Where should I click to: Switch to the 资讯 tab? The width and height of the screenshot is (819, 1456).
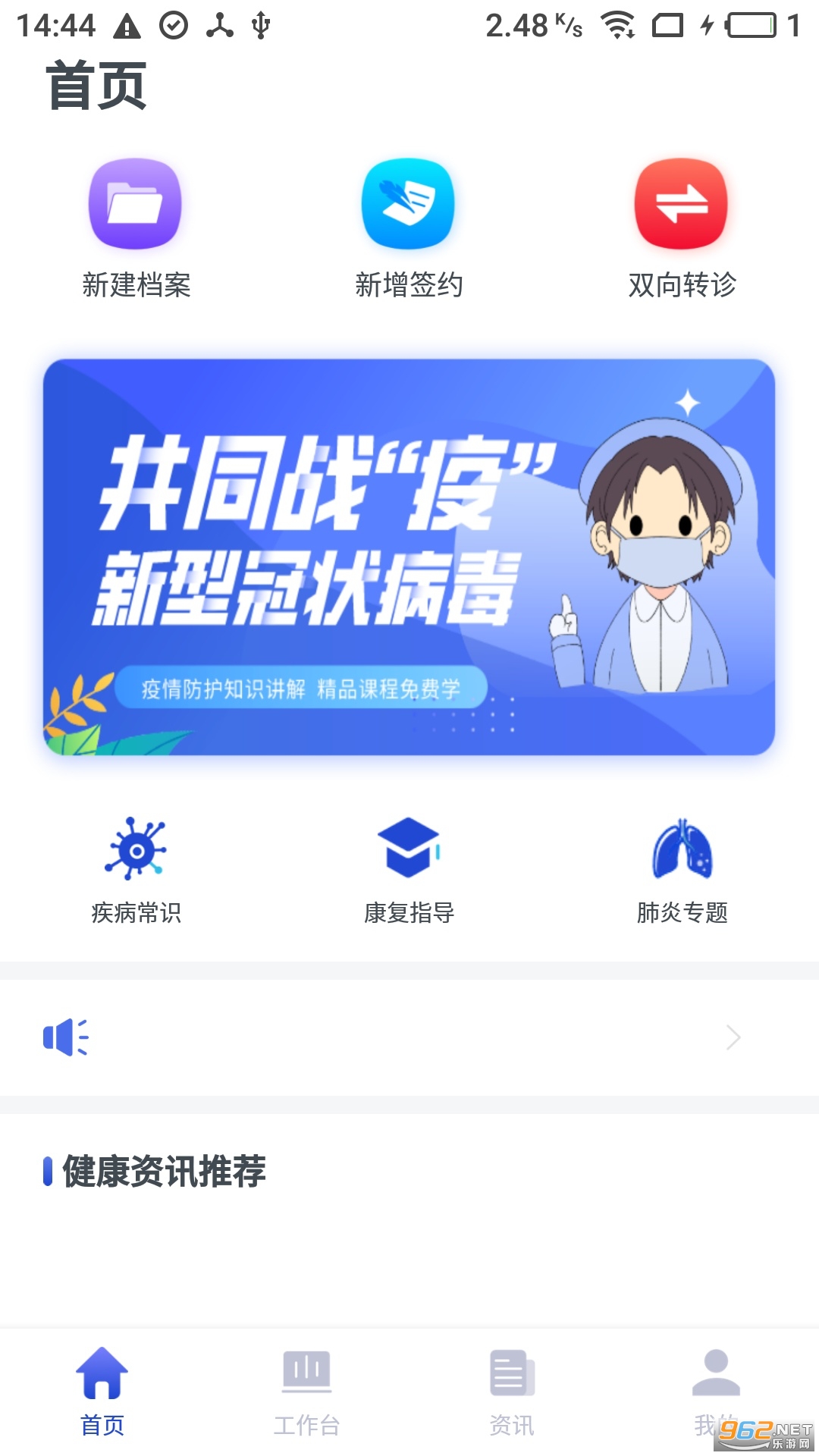click(x=511, y=1392)
